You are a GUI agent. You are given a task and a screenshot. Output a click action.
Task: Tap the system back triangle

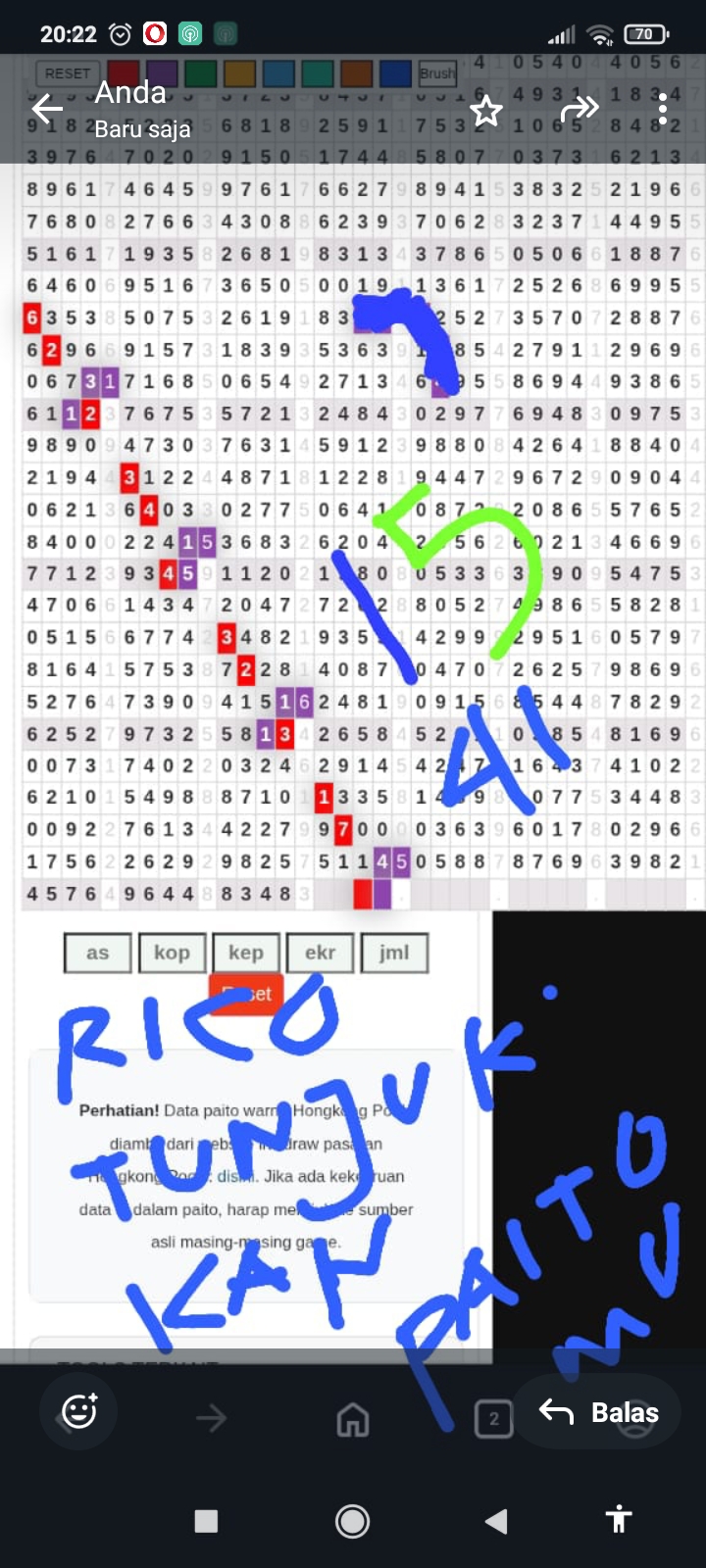(x=496, y=1521)
